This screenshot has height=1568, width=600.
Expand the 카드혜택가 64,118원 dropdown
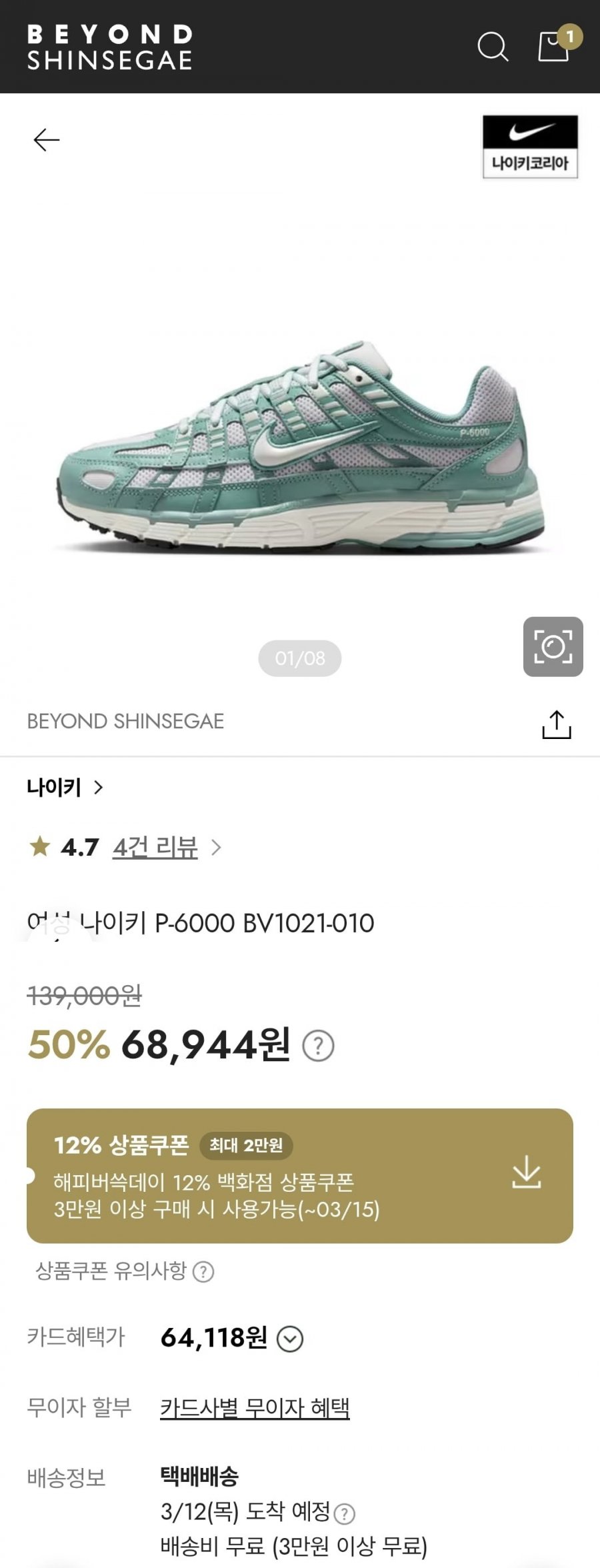pyautogui.click(x=290, y=1339)
